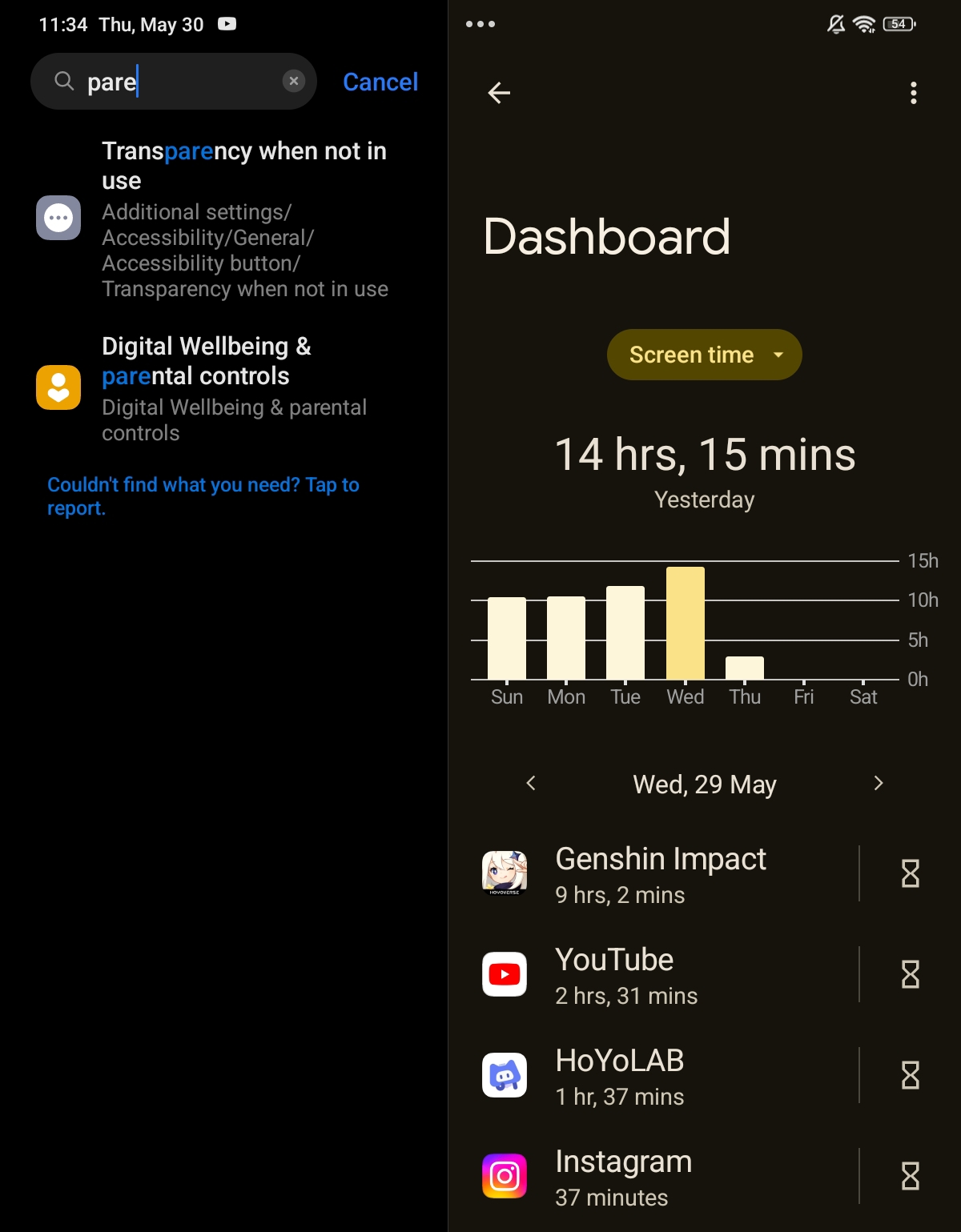961x1232 pixels.
Task: Select Wednesday's bar in the screen time chart
Action: pyautogui.click(x=685, y=624)
